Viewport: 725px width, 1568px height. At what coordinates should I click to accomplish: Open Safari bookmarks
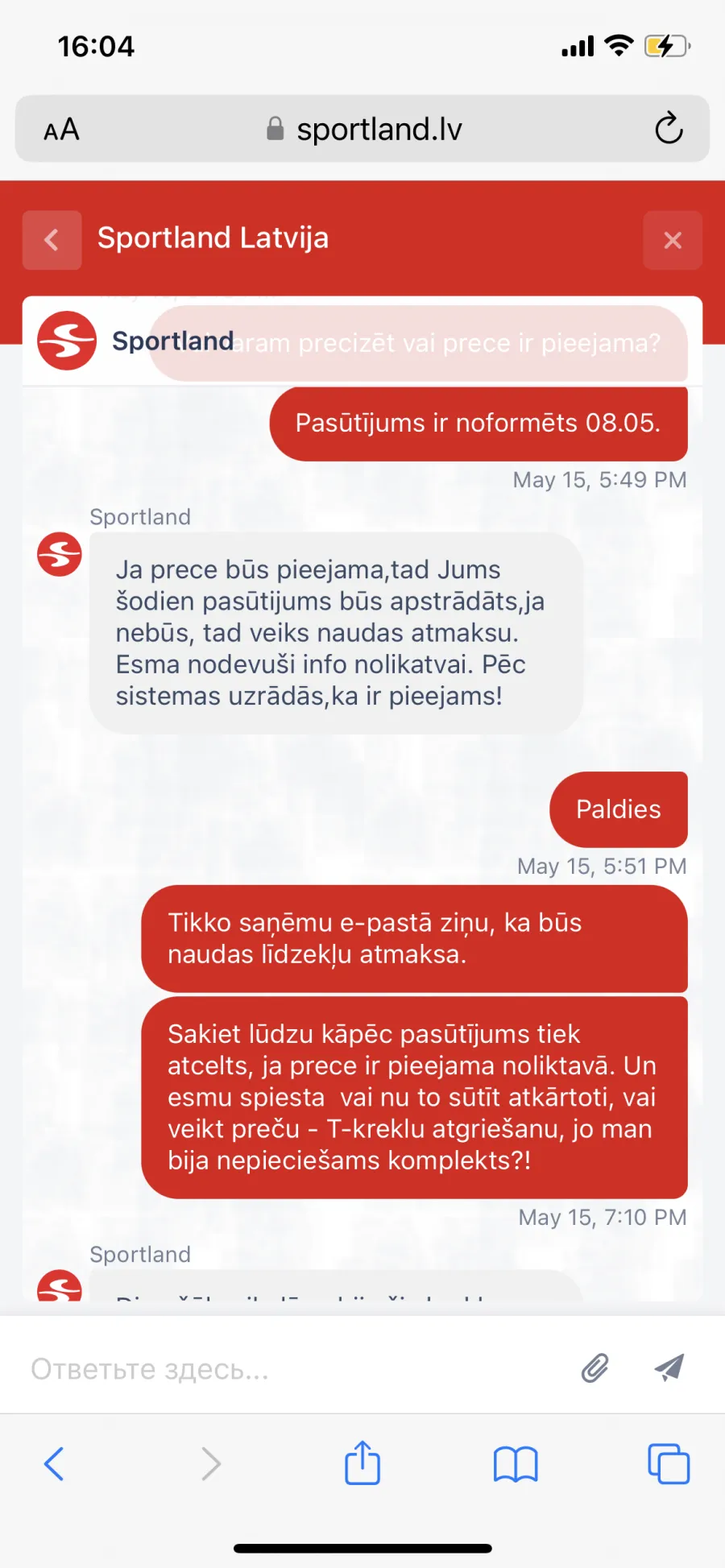tap(516, 1464)
